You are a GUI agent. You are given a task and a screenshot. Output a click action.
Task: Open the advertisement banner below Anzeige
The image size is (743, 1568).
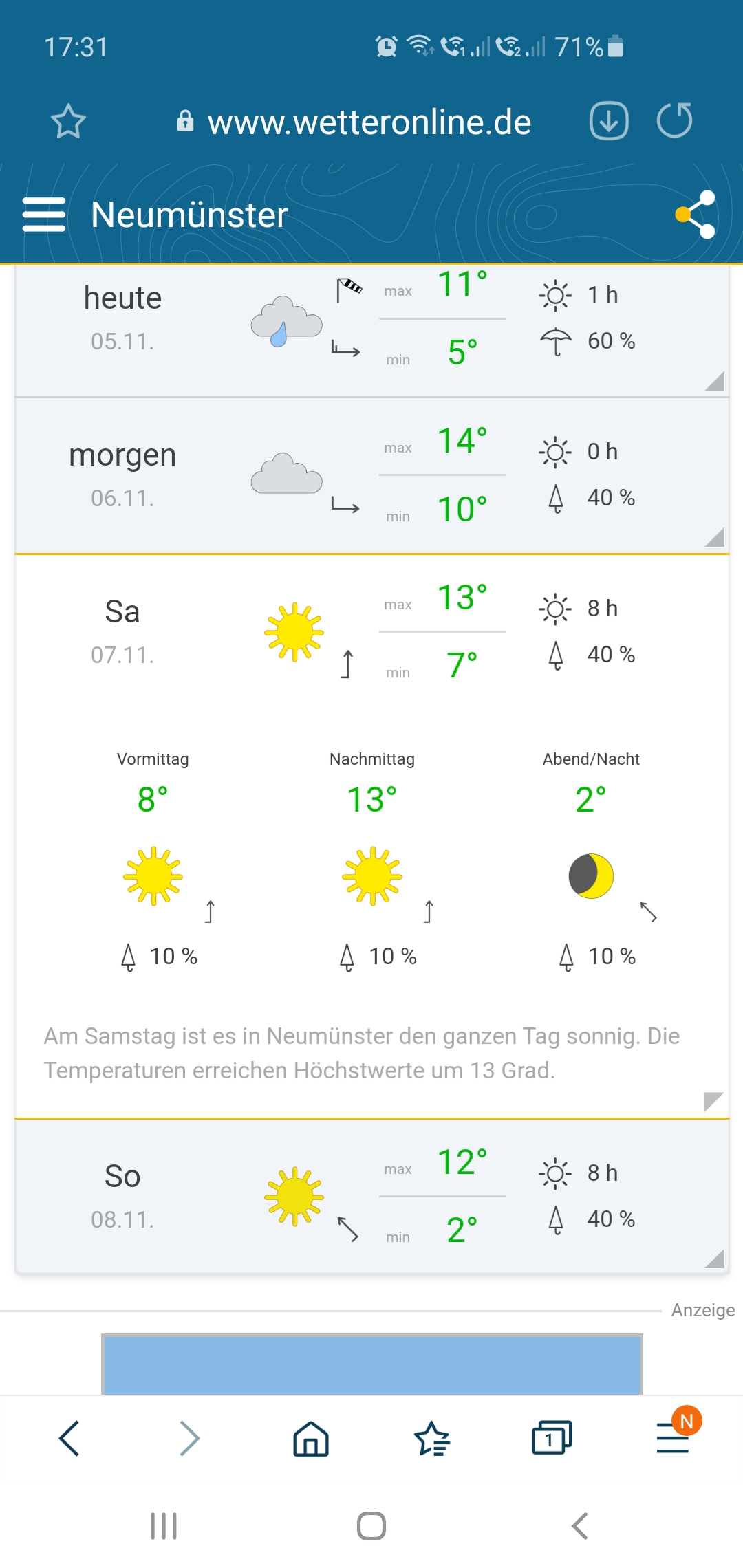pos(371,1364)
